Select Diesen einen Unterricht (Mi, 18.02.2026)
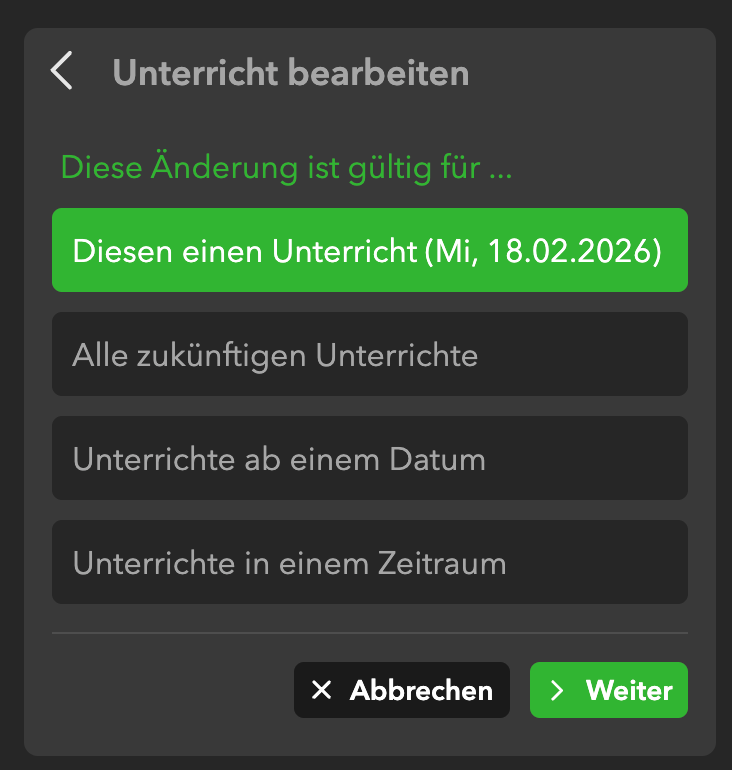Viewport: 732px width, 770px height. click(369, 250)
